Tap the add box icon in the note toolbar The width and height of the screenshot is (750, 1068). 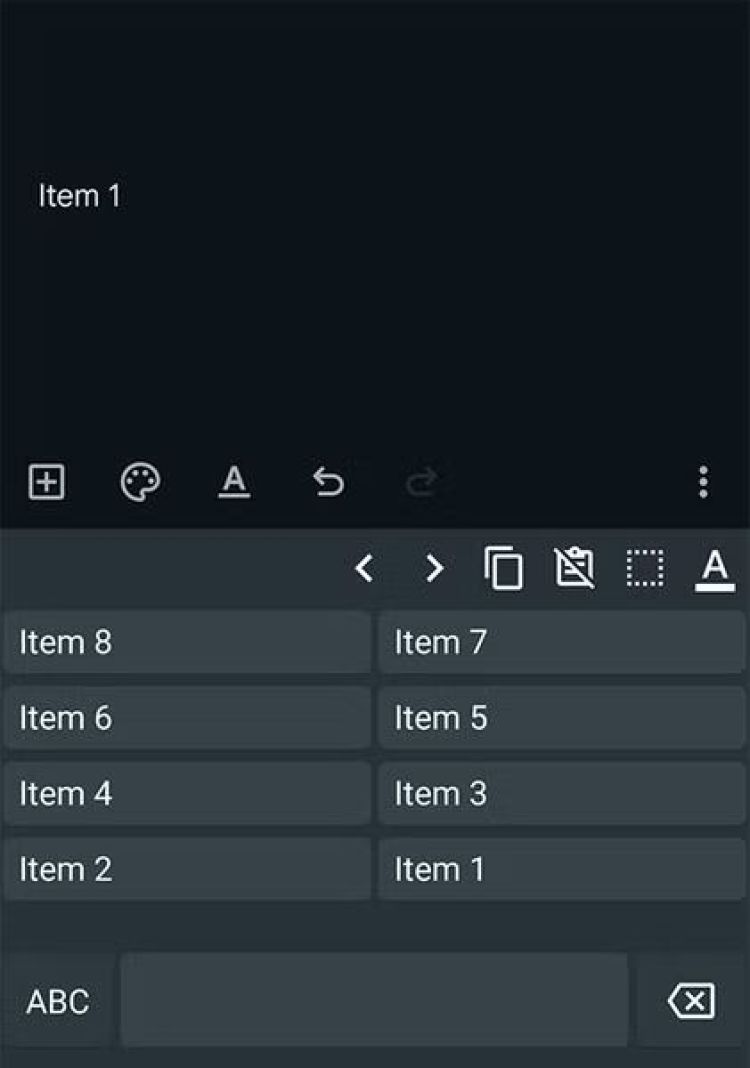click(x=46, y=482)
